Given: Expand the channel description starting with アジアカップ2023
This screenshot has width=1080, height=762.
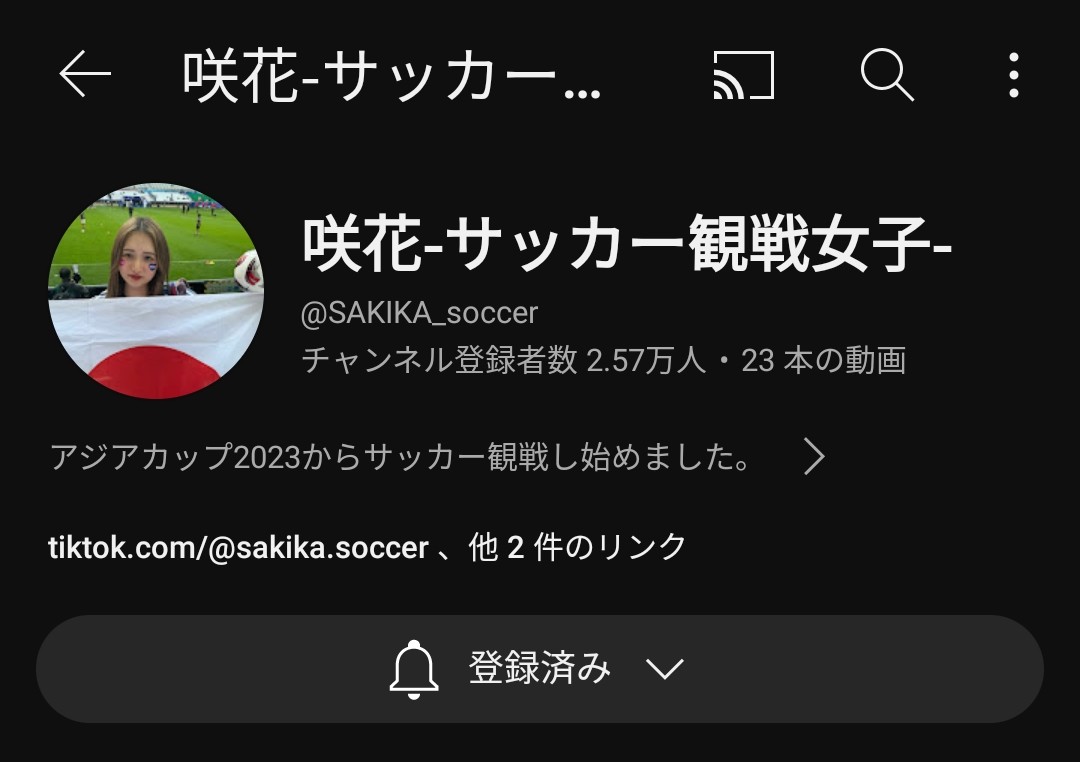Looking at the screenshot, I should click(x=814, y=458).
